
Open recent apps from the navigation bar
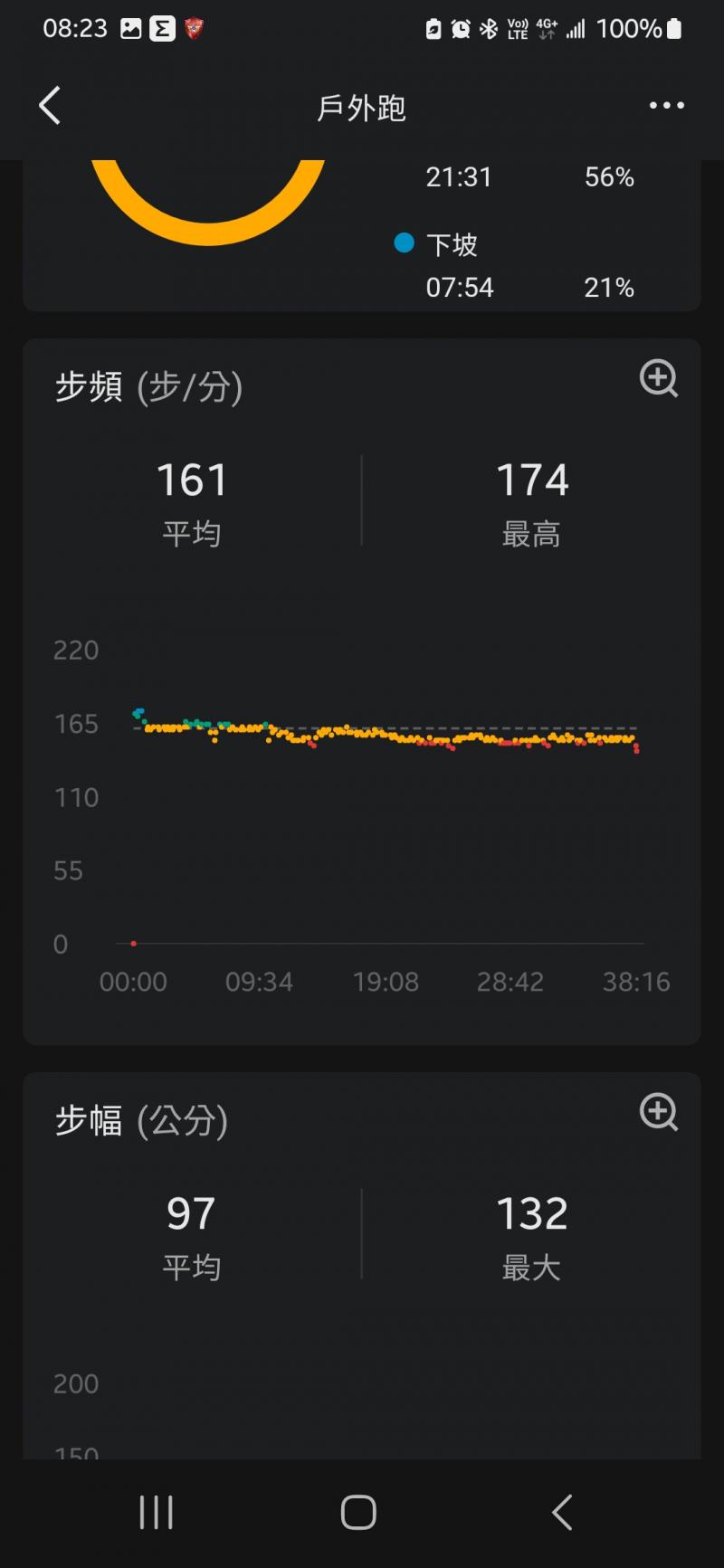(x=156, y=1512)
